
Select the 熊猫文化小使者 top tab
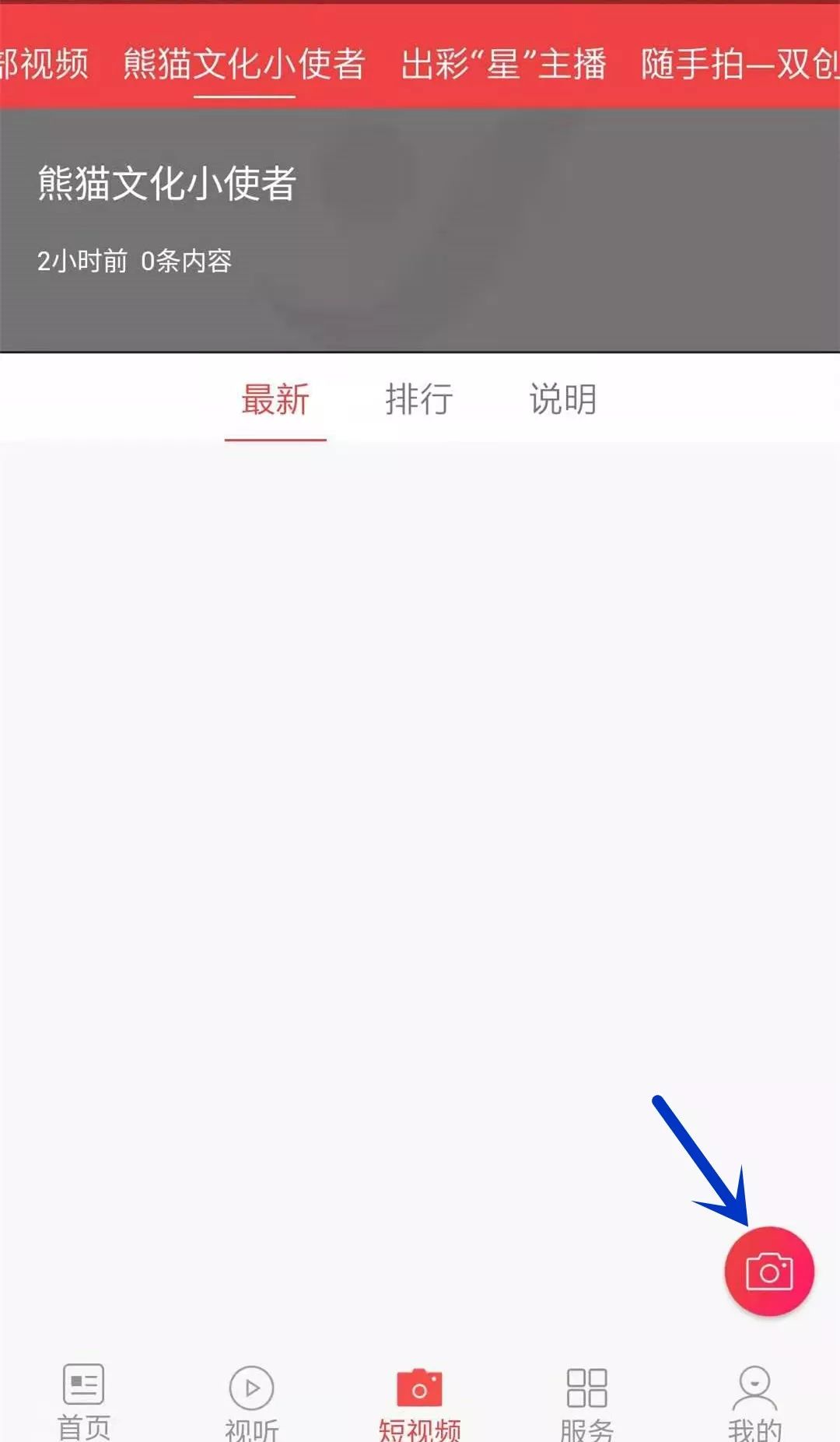pyautogui.click(x=244, y=64)
